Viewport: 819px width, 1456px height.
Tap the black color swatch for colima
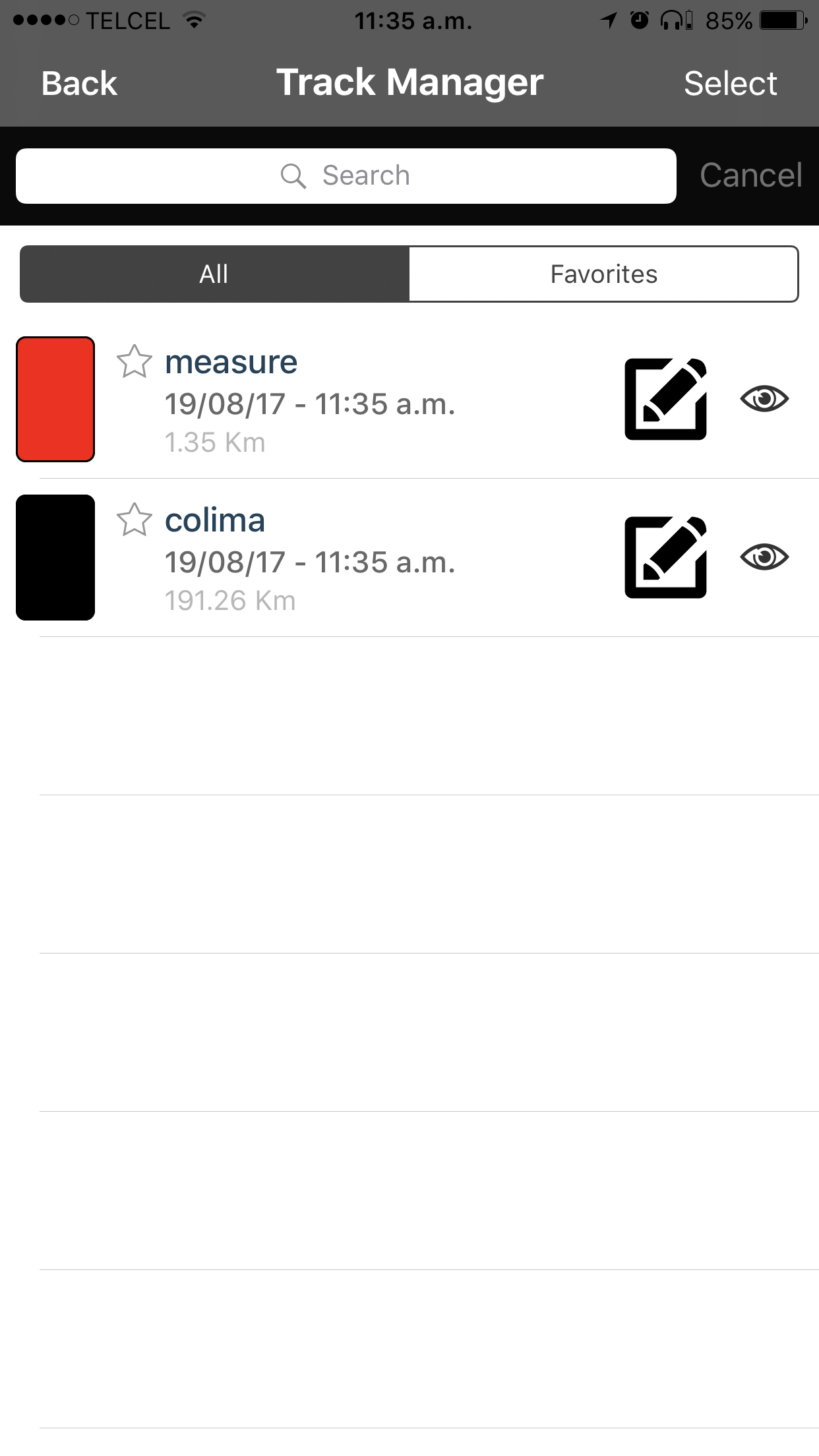click(55, 558)
